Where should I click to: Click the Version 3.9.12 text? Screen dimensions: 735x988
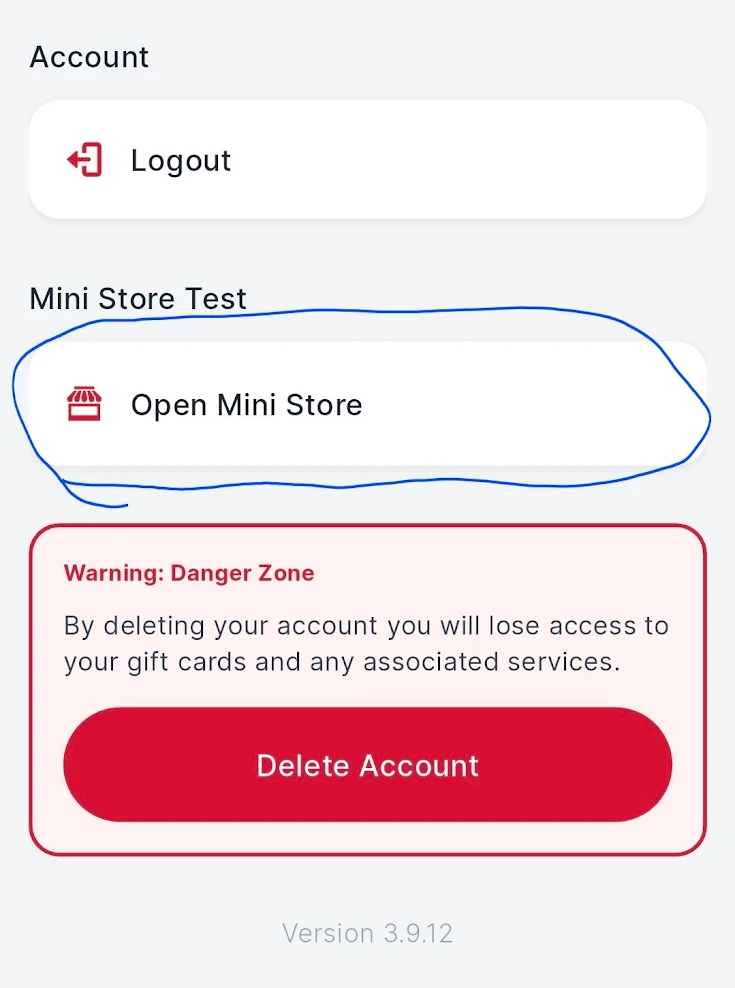tap(366, 933)
